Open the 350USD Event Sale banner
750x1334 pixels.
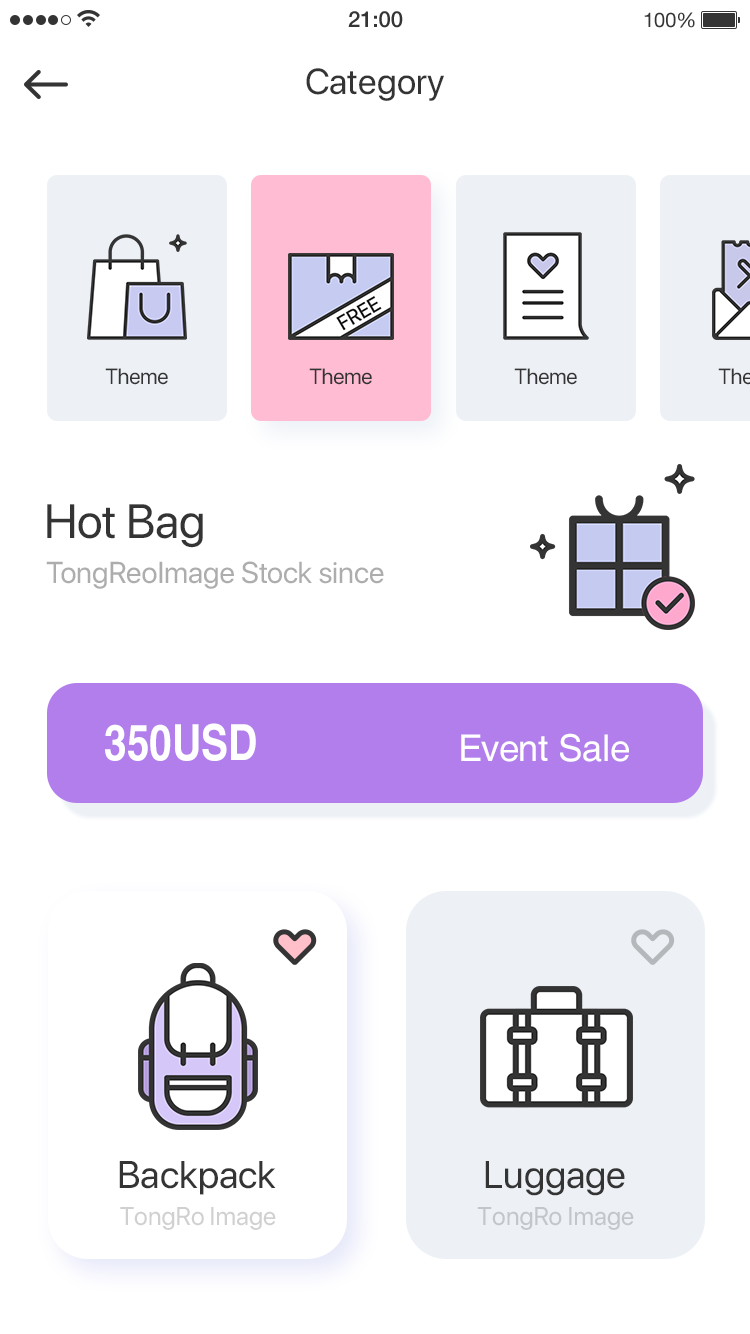click(375, 743)
